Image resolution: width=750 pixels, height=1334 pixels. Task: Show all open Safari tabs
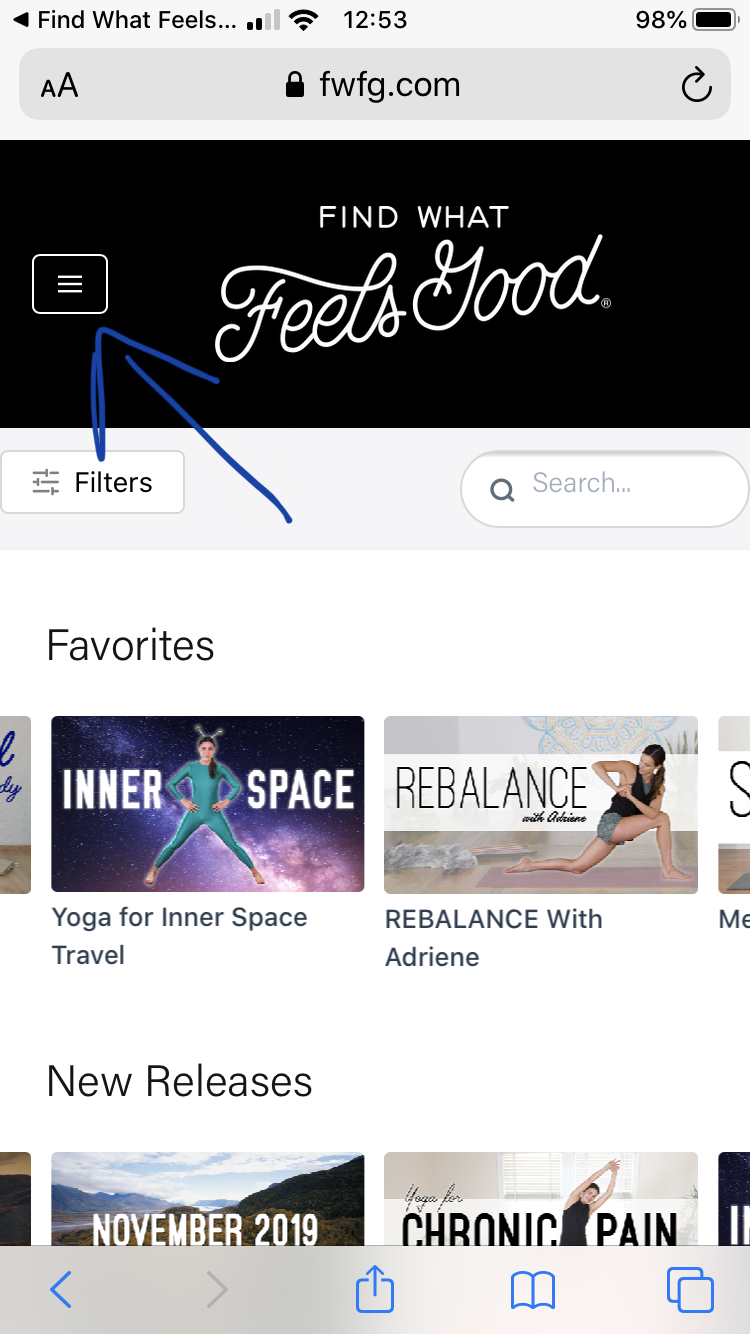coord(690,1290)
